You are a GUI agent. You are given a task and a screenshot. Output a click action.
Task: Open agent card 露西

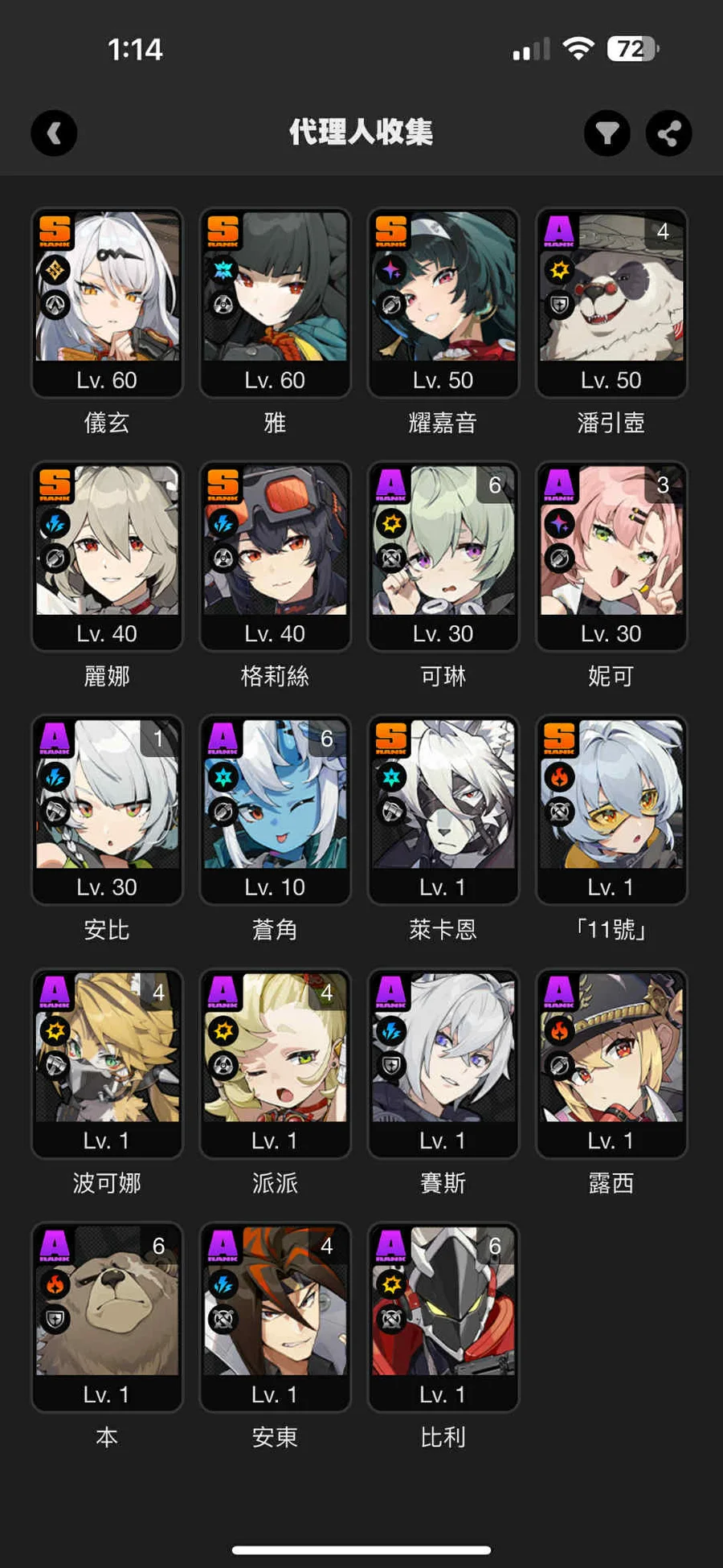611,1062
